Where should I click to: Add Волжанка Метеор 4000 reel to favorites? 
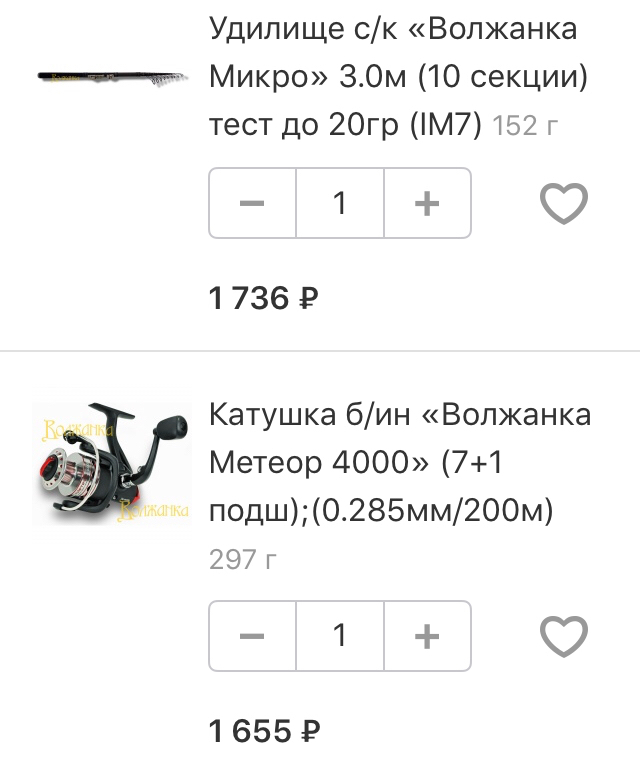tap(564, 637)
